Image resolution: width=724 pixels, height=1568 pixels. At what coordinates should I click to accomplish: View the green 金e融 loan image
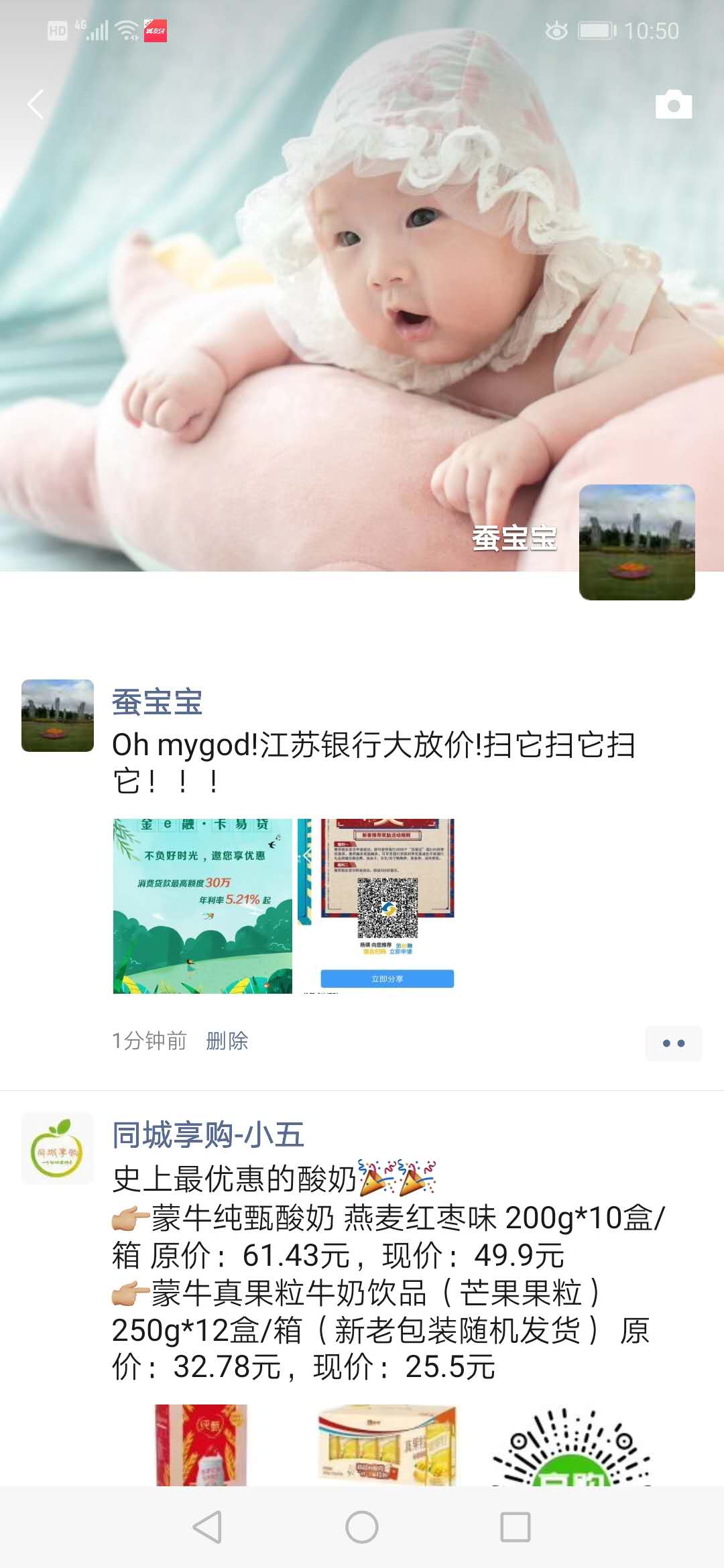[202, 906]
